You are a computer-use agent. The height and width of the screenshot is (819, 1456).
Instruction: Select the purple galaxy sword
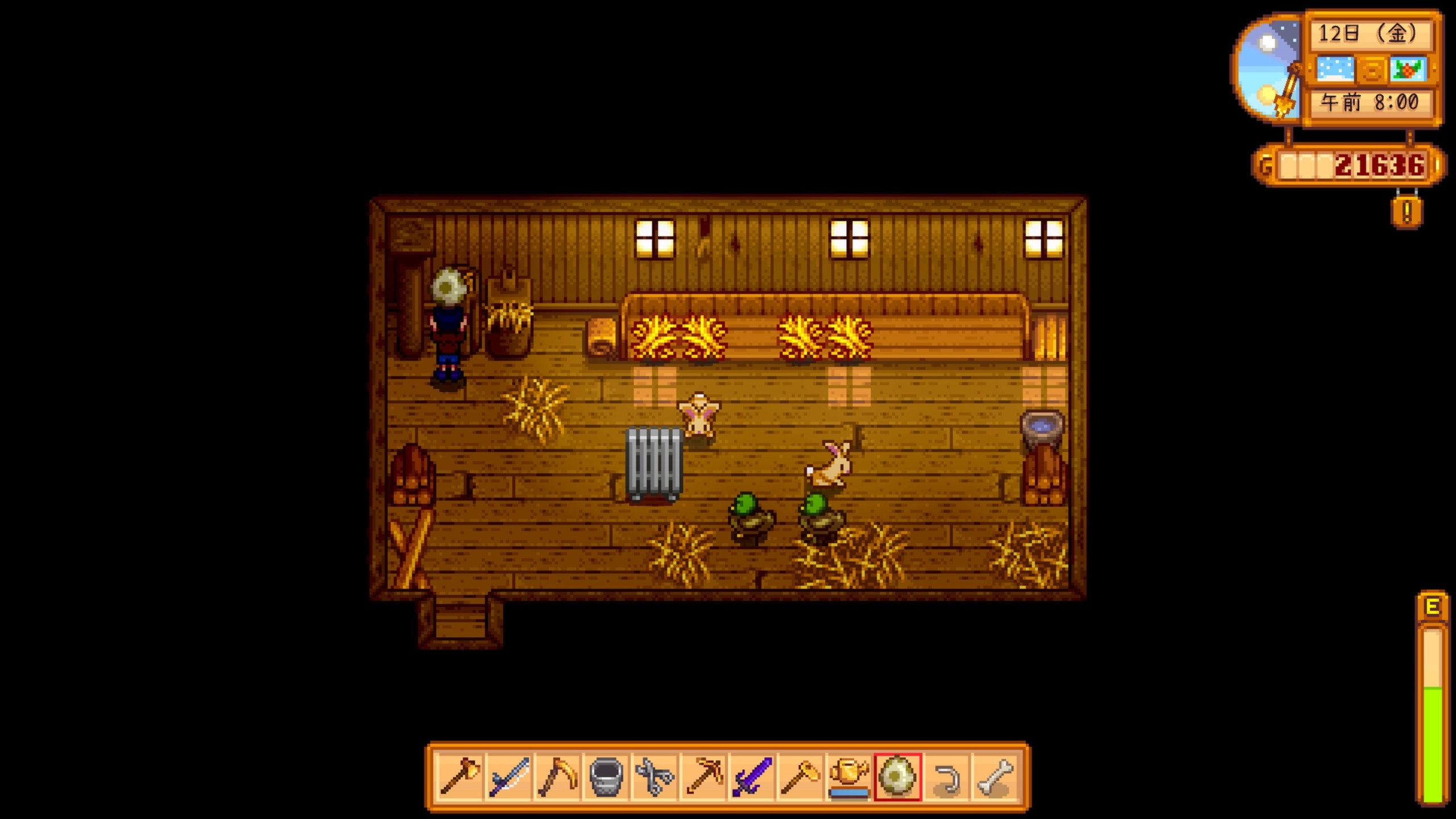coord(751,776)
